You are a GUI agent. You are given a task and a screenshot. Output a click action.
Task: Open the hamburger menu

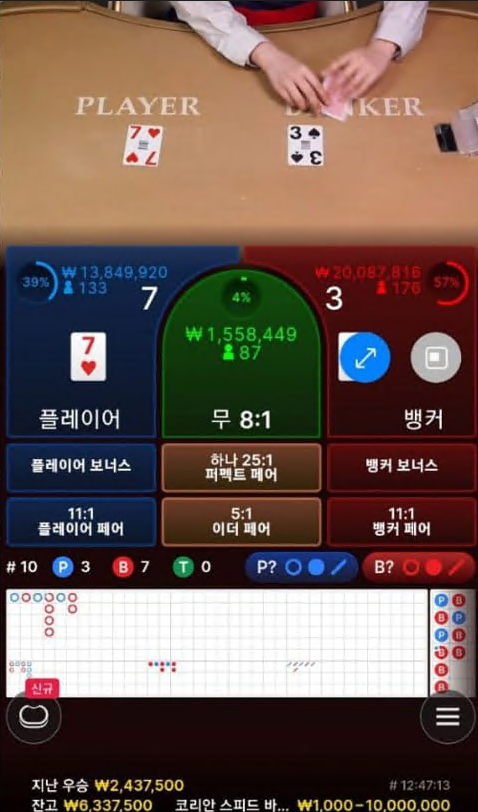tap(447, 717)
